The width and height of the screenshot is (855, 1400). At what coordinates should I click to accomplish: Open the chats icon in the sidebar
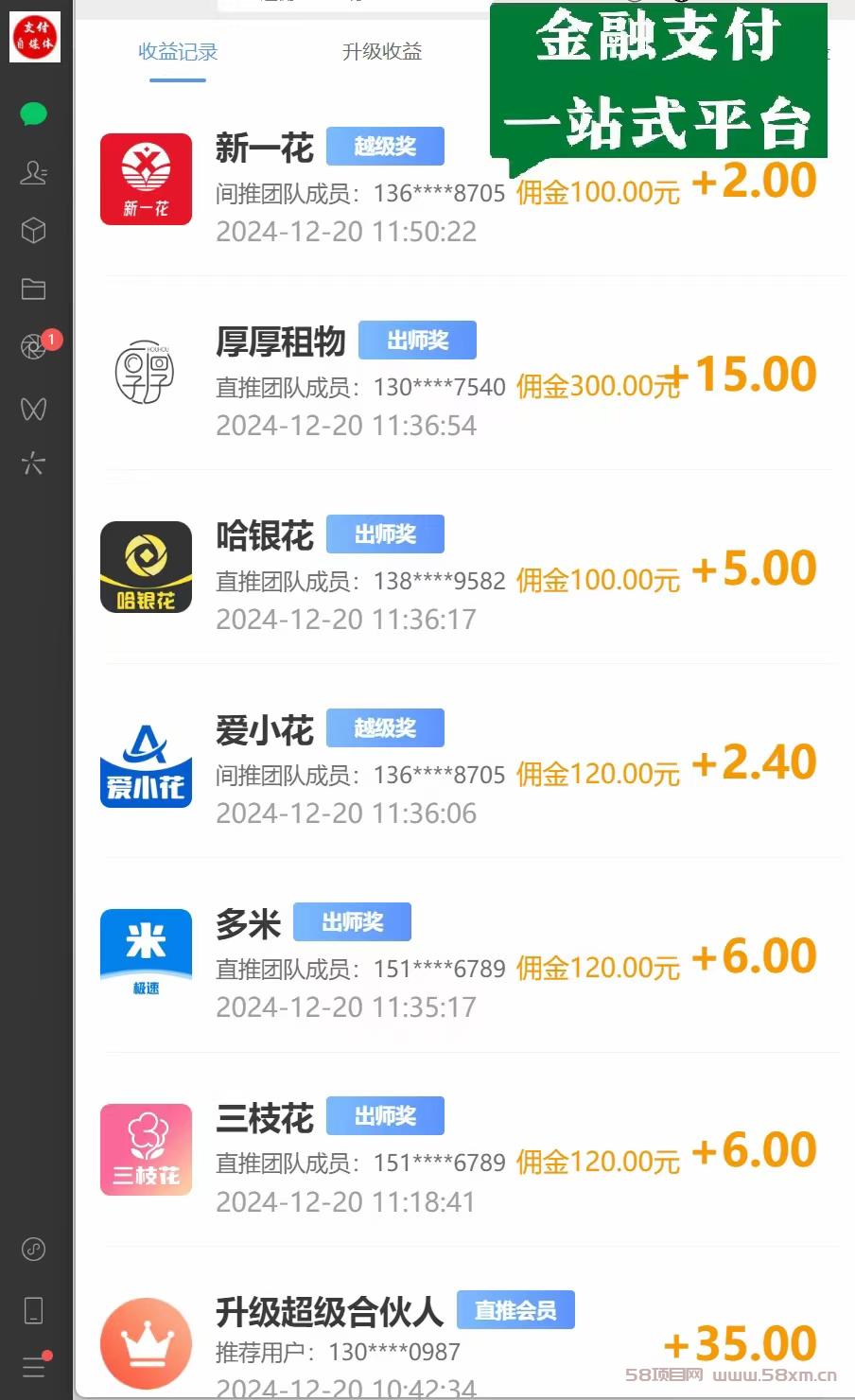(x=34, y=114)
